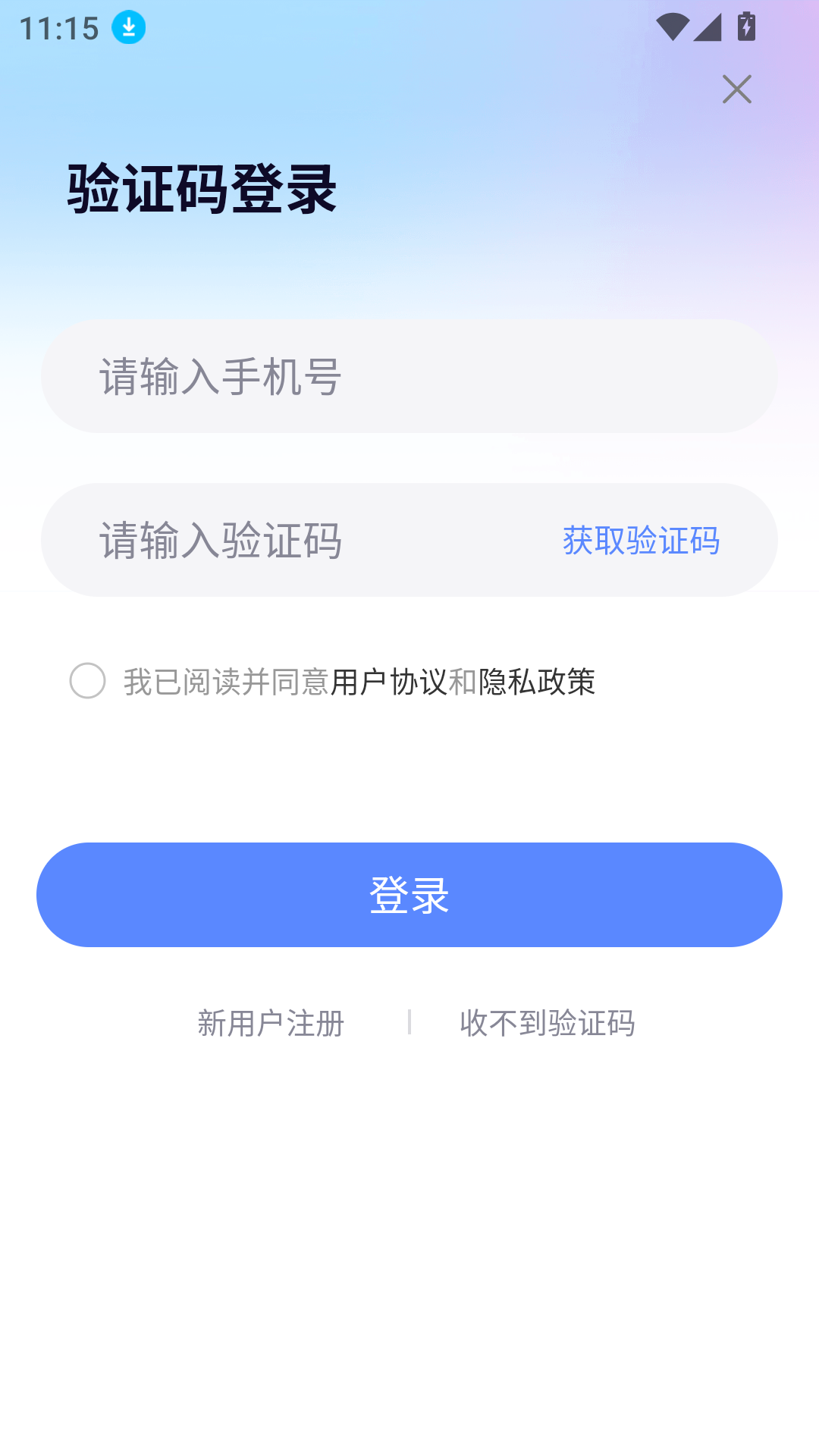
Task: Select the 验证码登录 page title
Action: [x=200, y=187]
